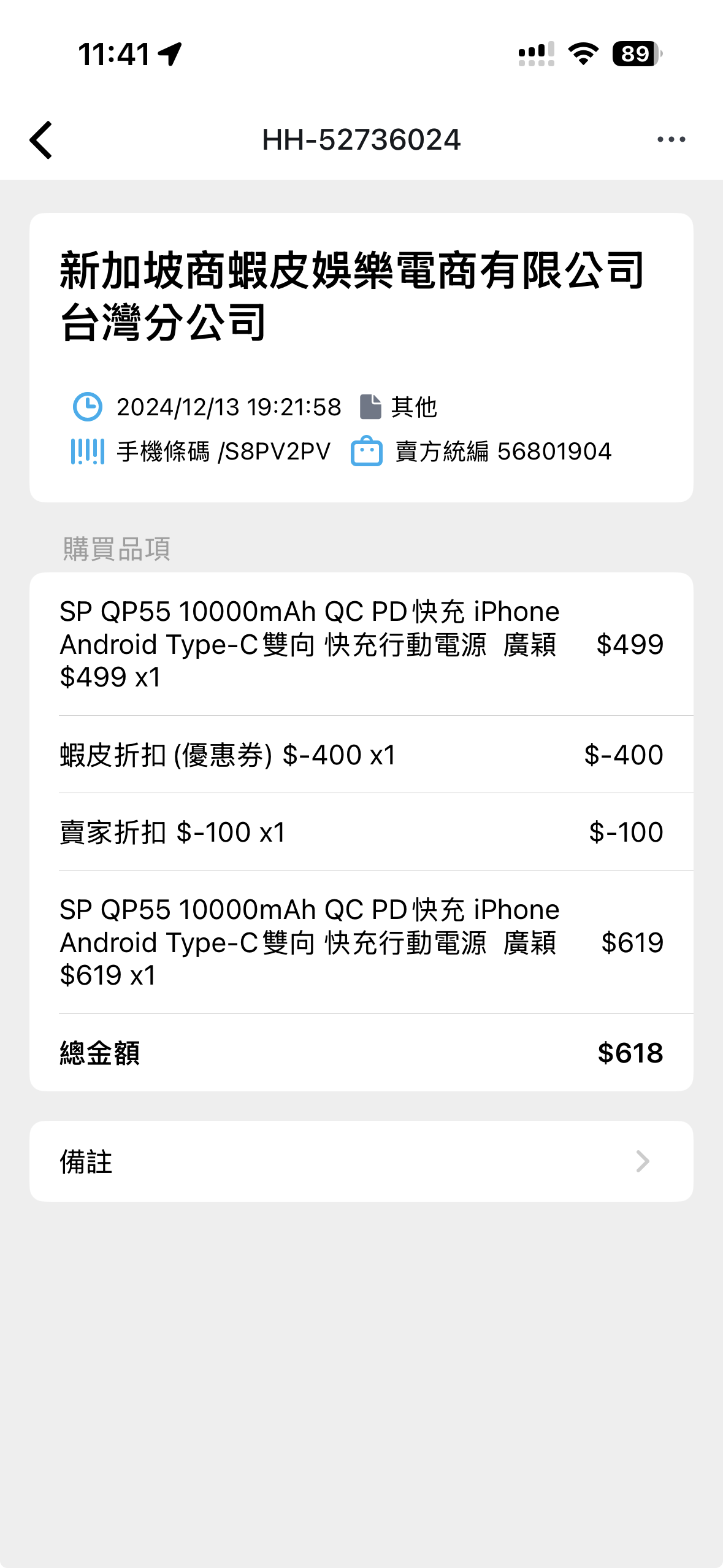The height and width of the screenshot is (1568, 723).
Task: Go back from invoice HH-52736024
Action: point(42,140)
